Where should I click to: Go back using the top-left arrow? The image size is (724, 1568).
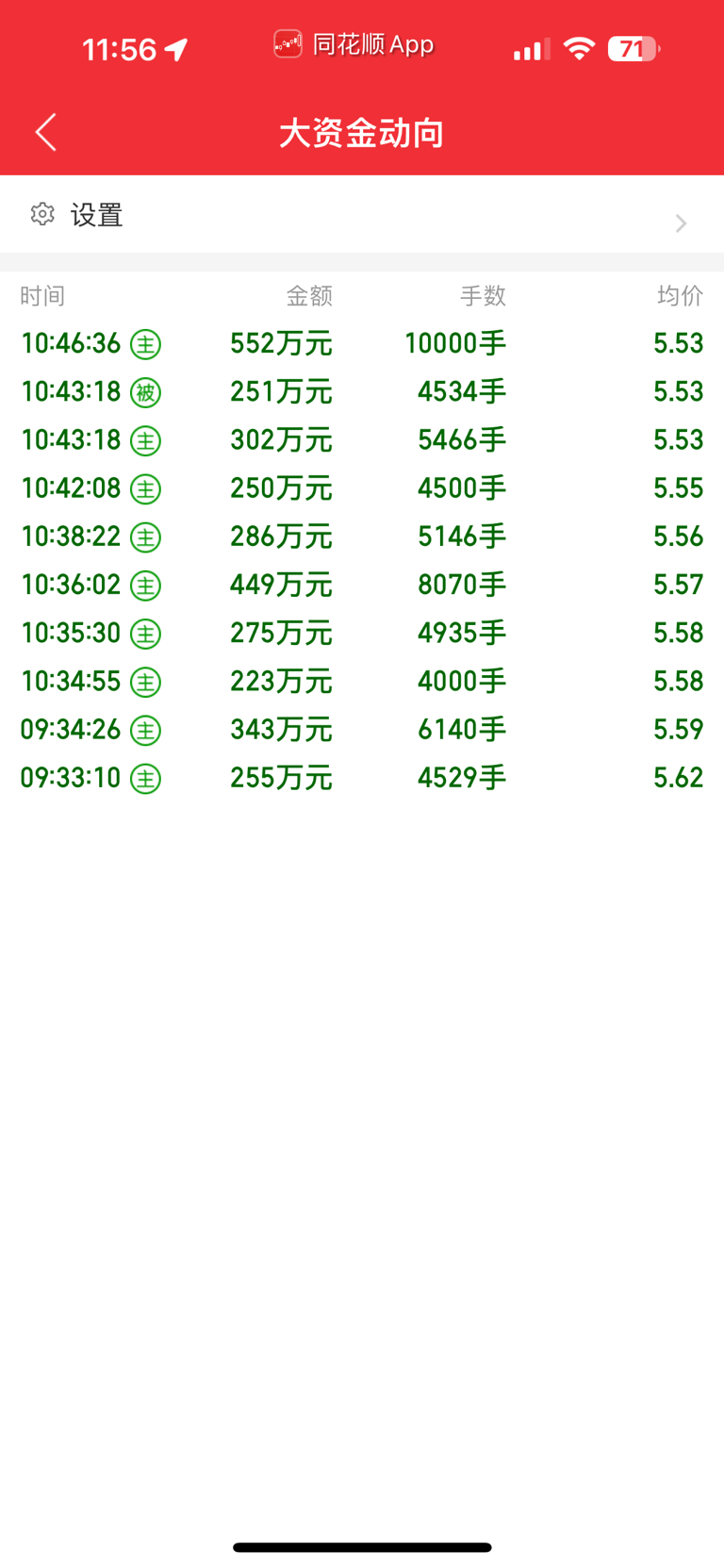(x=46, y=132)
